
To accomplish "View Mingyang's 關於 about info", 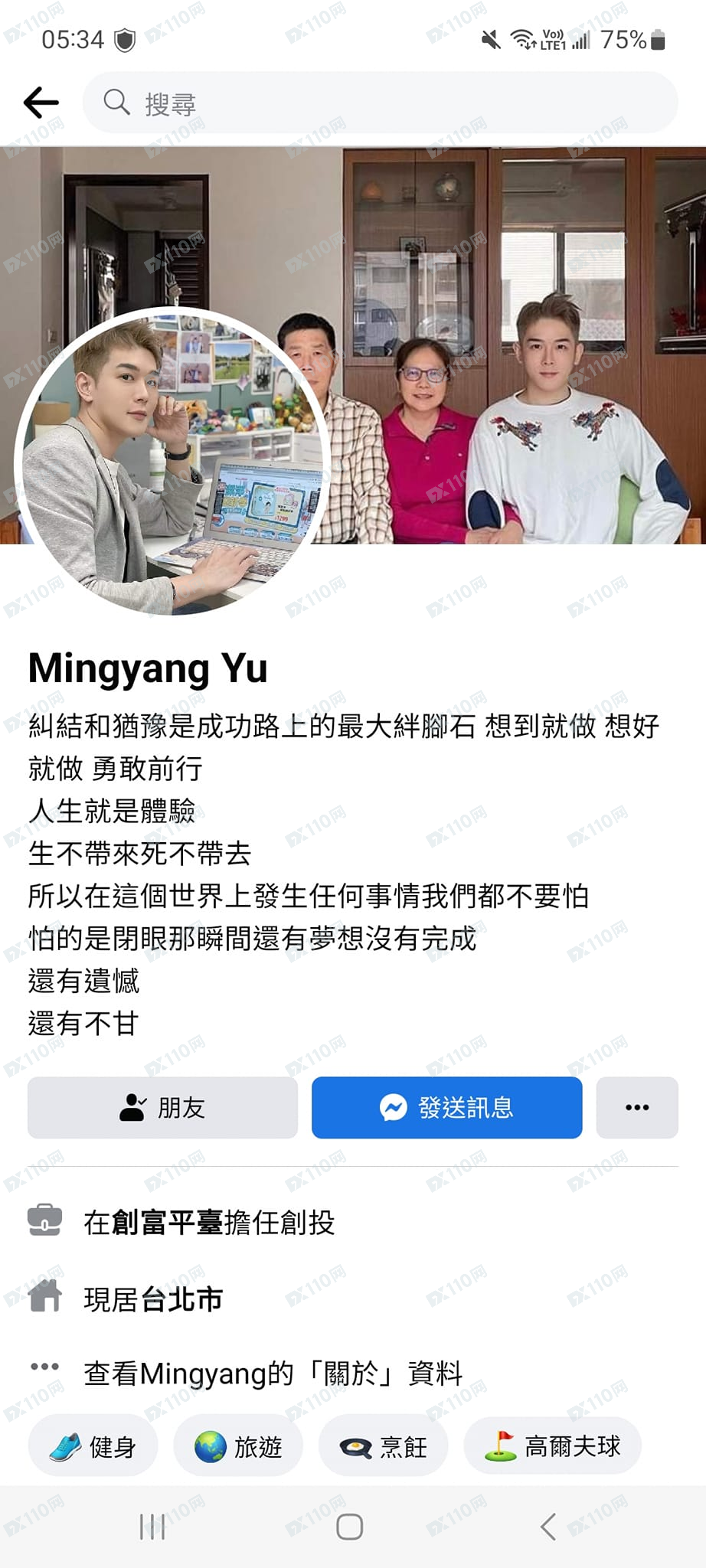I will (272, 1373).
